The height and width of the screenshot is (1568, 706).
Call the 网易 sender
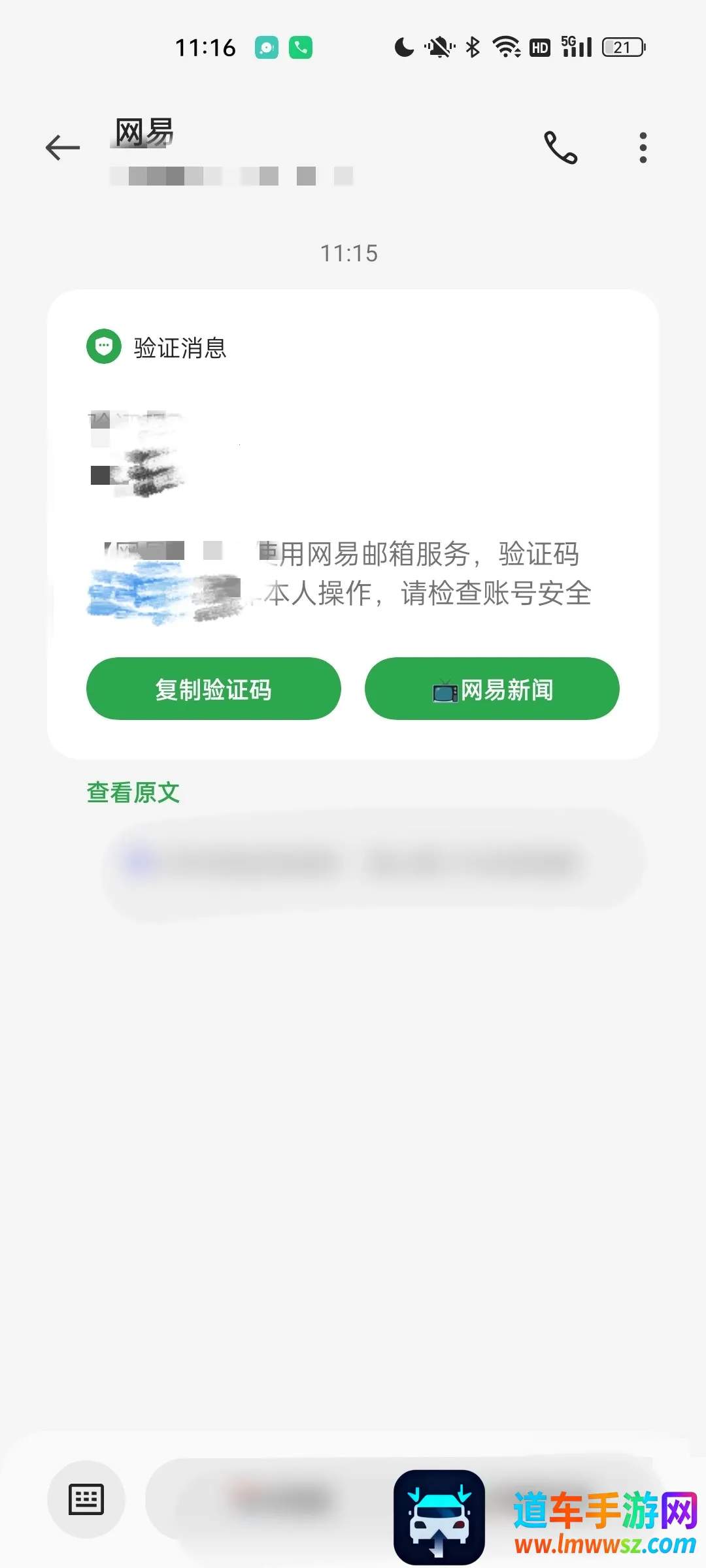click(x=560, y=148)
